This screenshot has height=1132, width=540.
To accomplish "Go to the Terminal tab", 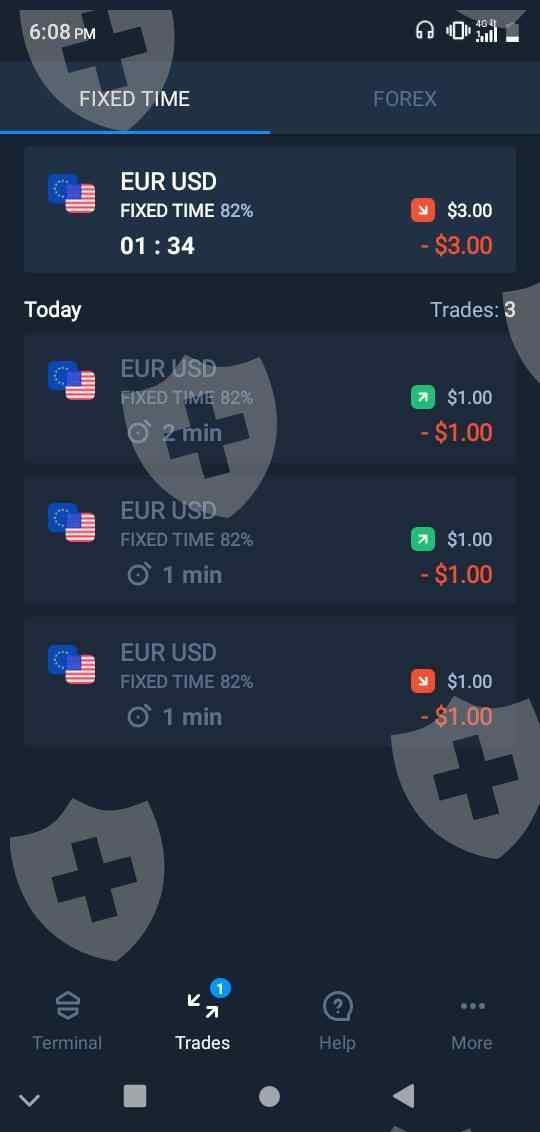I will [x=67, y=1022].
